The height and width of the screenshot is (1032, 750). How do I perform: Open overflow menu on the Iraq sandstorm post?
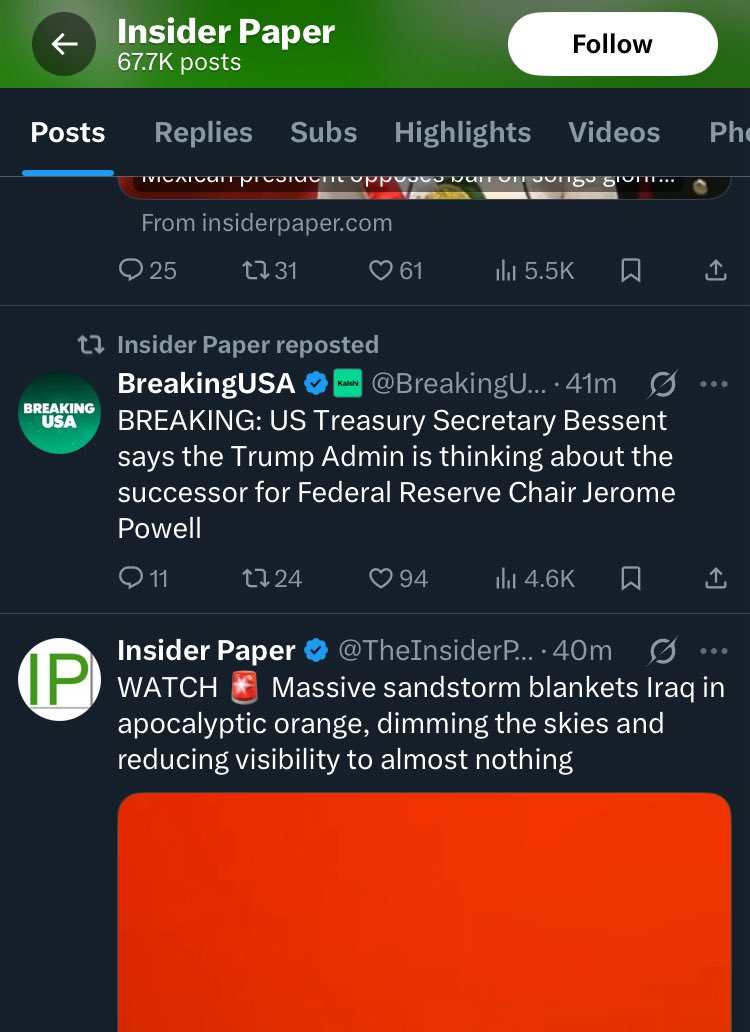pos(714,651)
